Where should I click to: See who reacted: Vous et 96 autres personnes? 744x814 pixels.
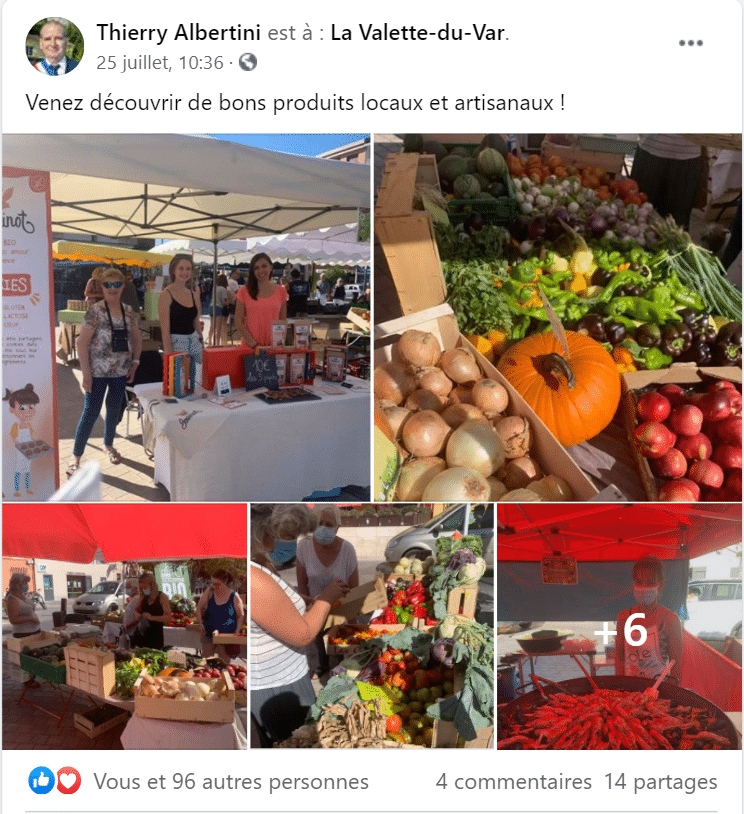click(x=231, y=782)
